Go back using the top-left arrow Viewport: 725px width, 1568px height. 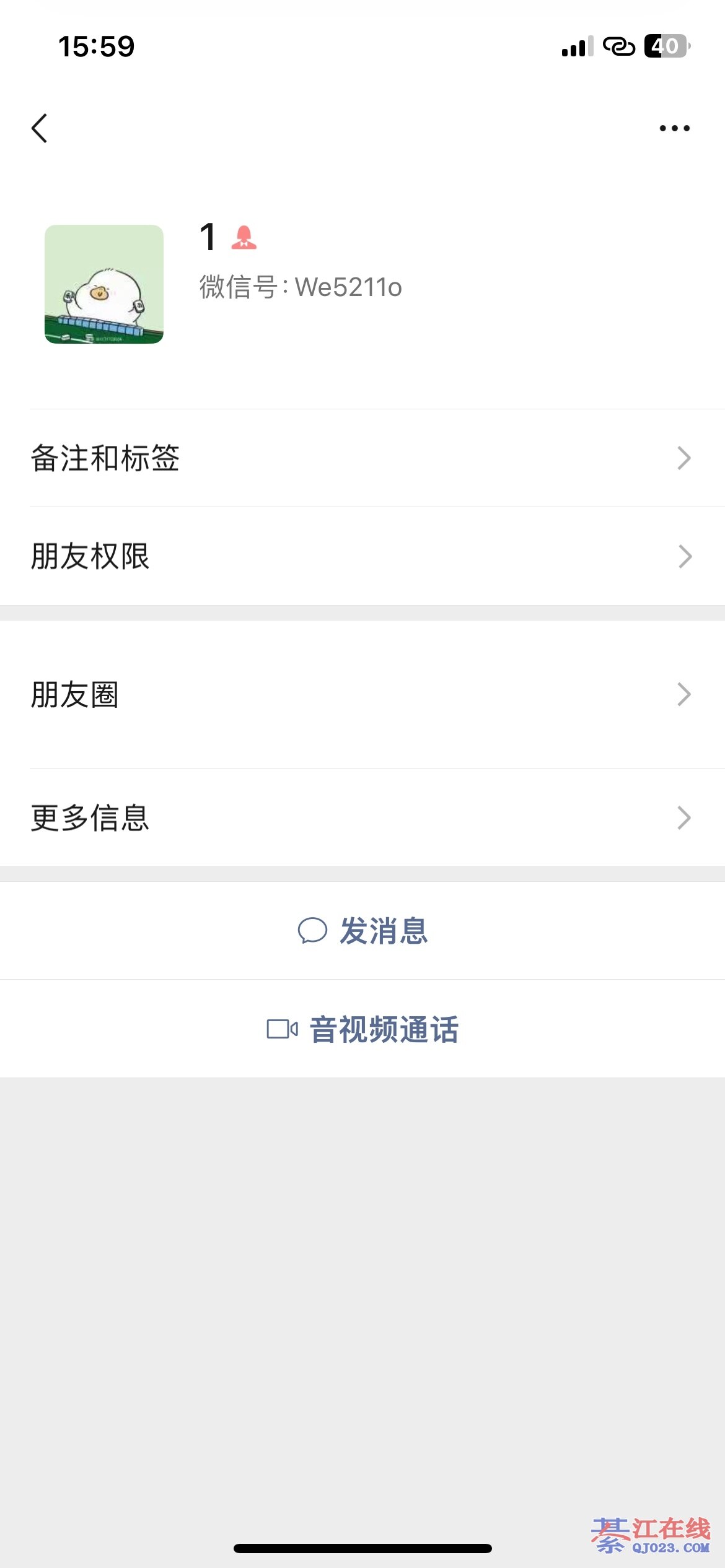(x=40, y=128)
